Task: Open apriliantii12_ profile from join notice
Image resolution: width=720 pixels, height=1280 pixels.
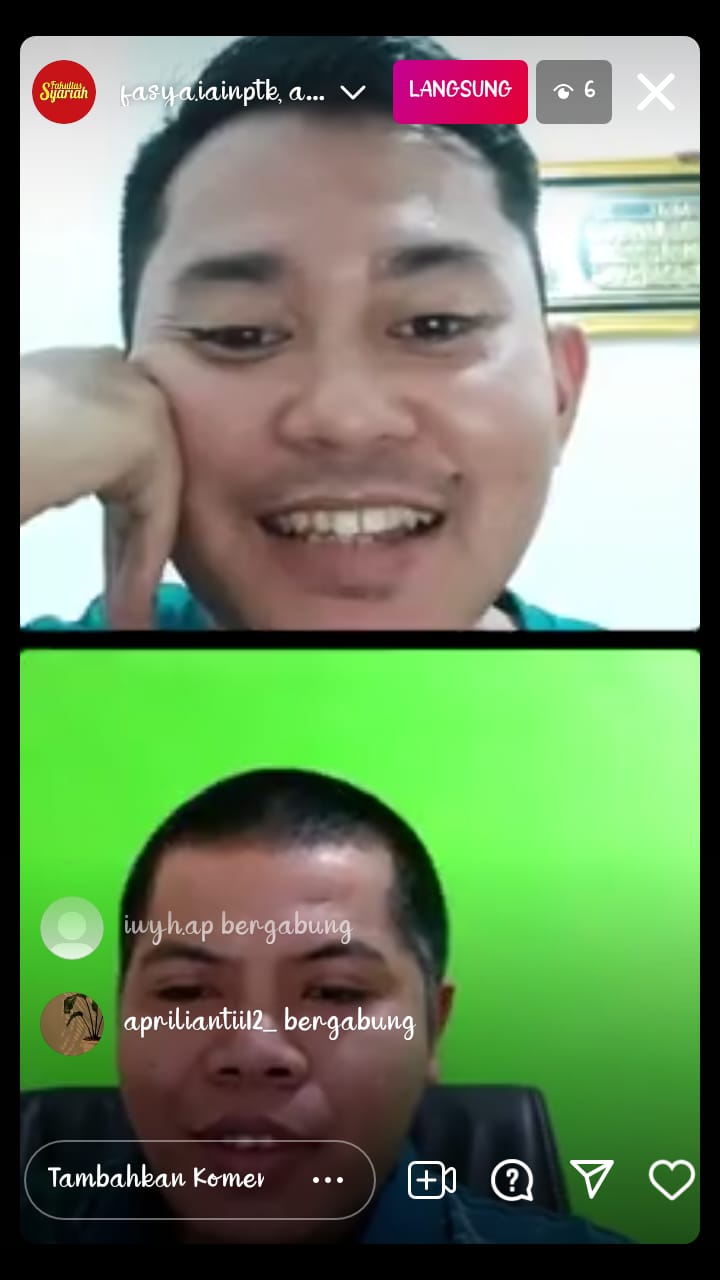Action: (72, 1023)
